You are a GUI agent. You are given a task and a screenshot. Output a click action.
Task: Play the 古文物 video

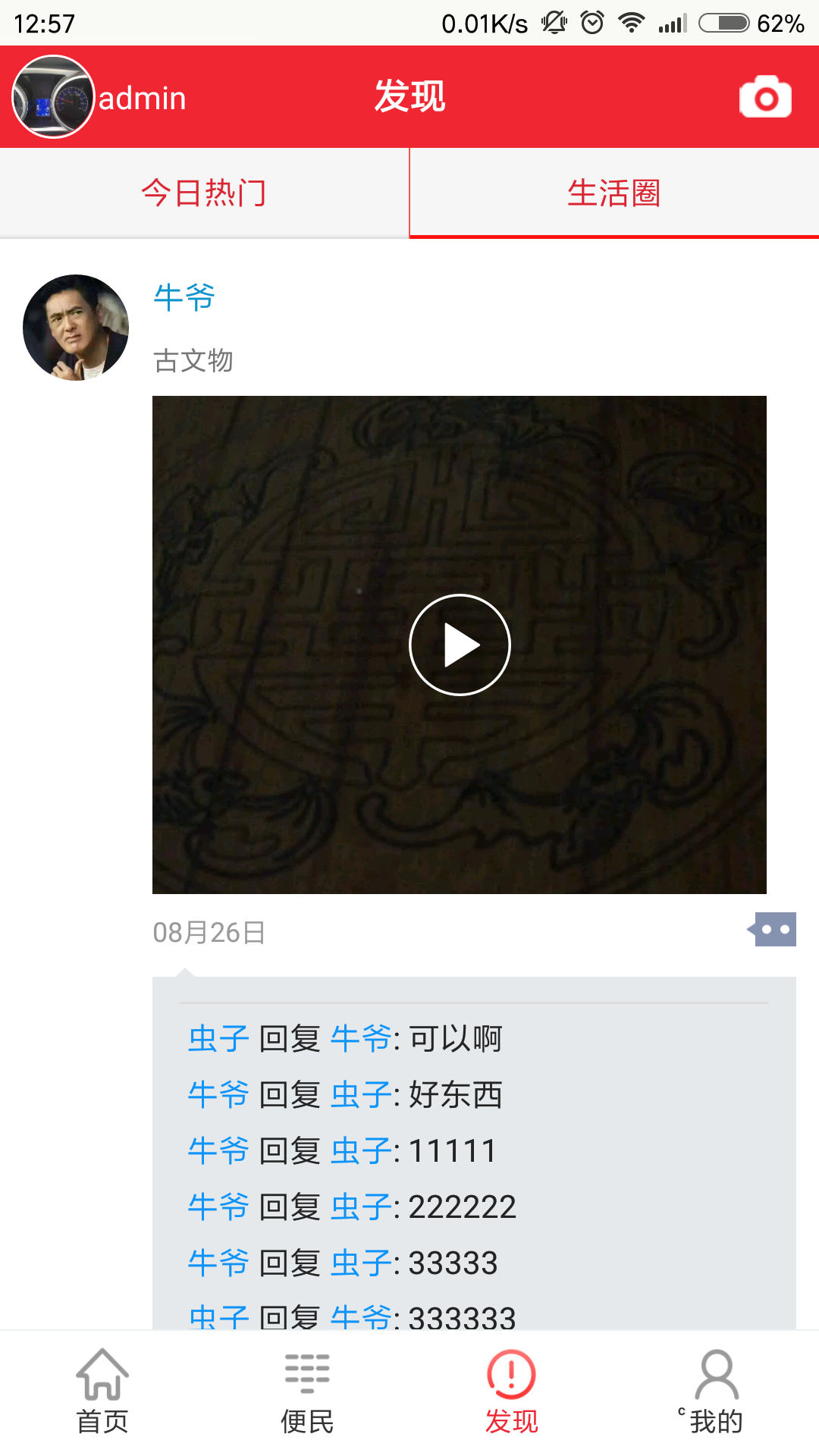pyautogui.click(x=460, y=645)
